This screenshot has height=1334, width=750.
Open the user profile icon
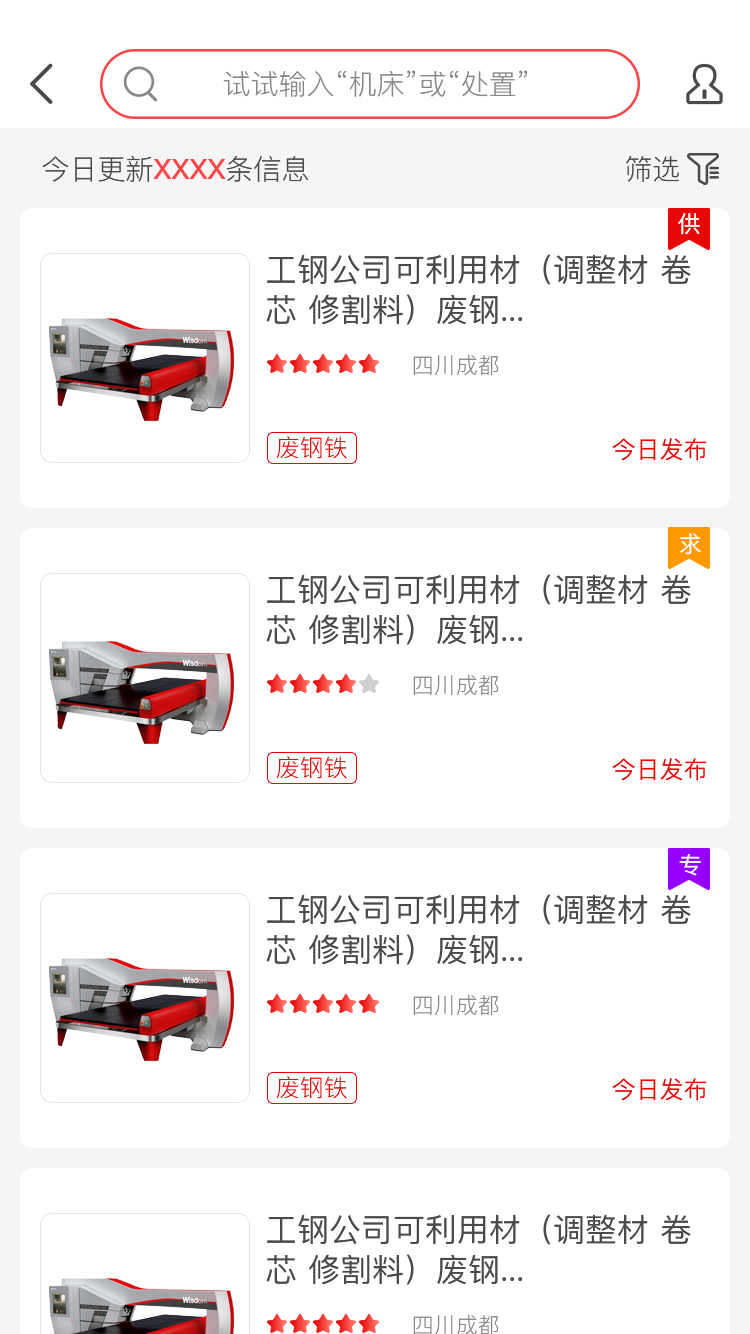(704, 84)
